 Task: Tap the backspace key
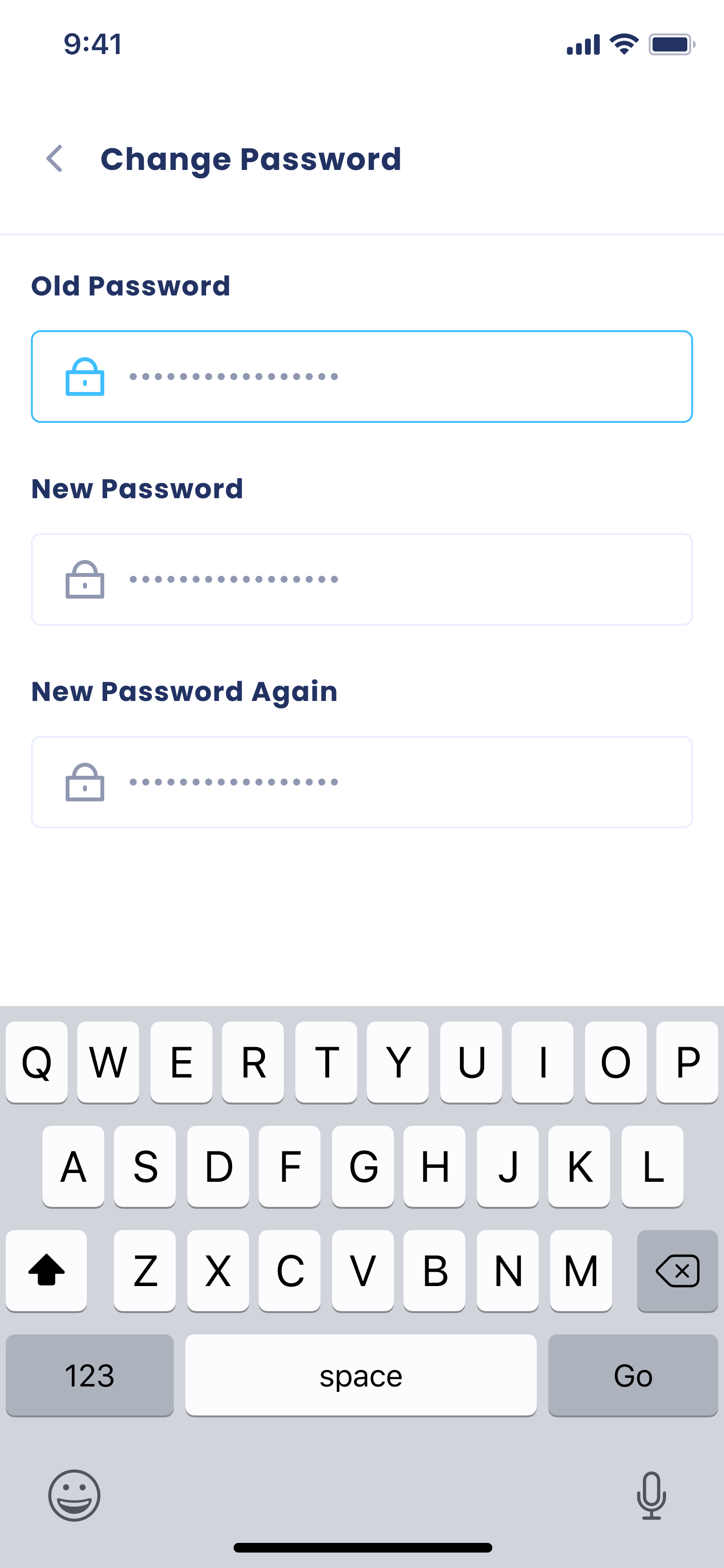677,1271
